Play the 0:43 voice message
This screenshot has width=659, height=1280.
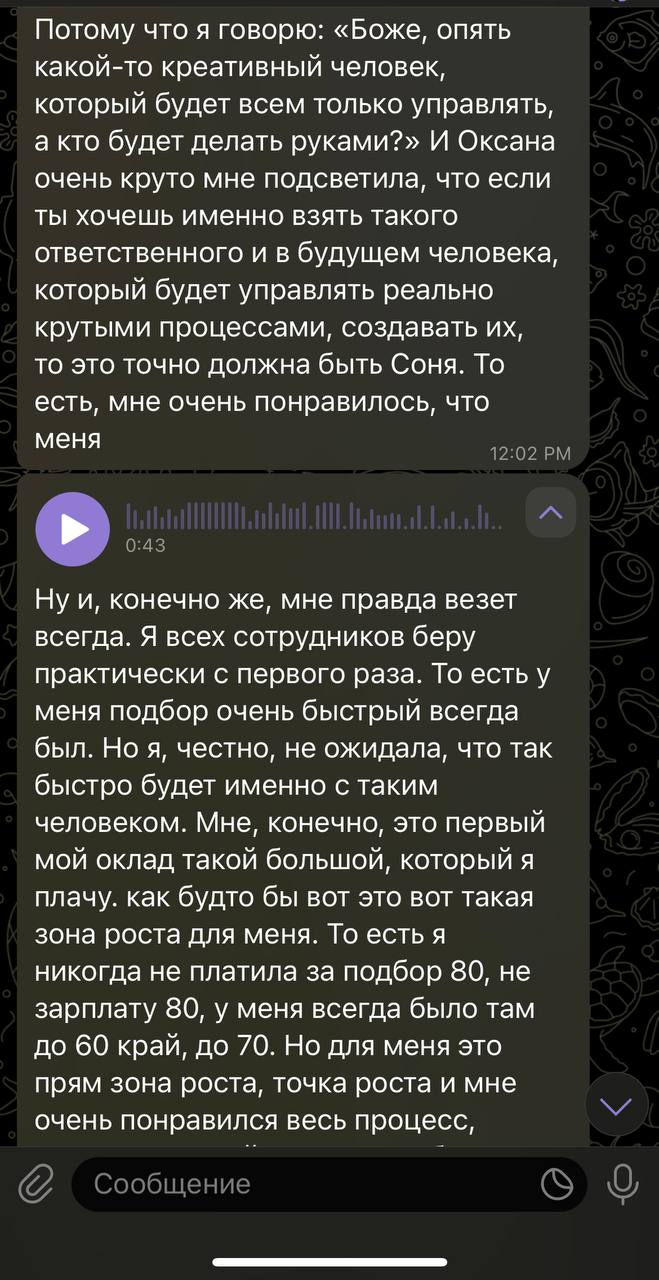coord(72,529)
